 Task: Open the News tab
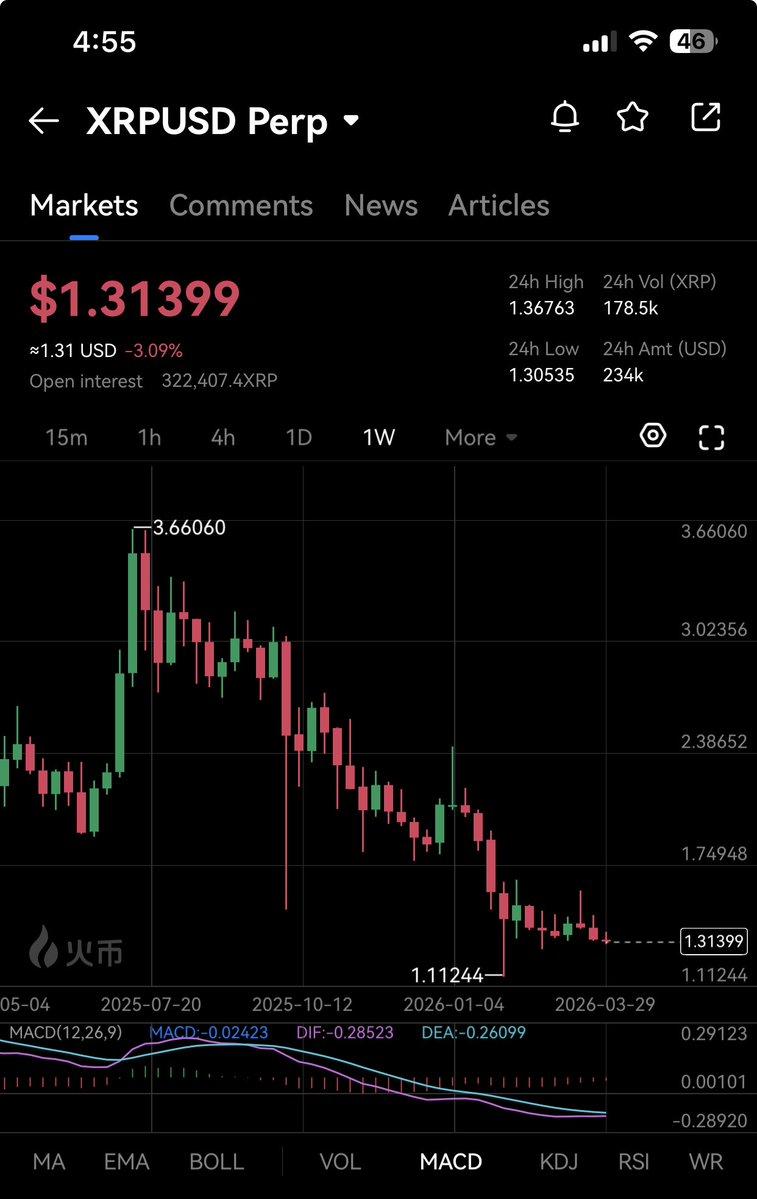[381, 205]
